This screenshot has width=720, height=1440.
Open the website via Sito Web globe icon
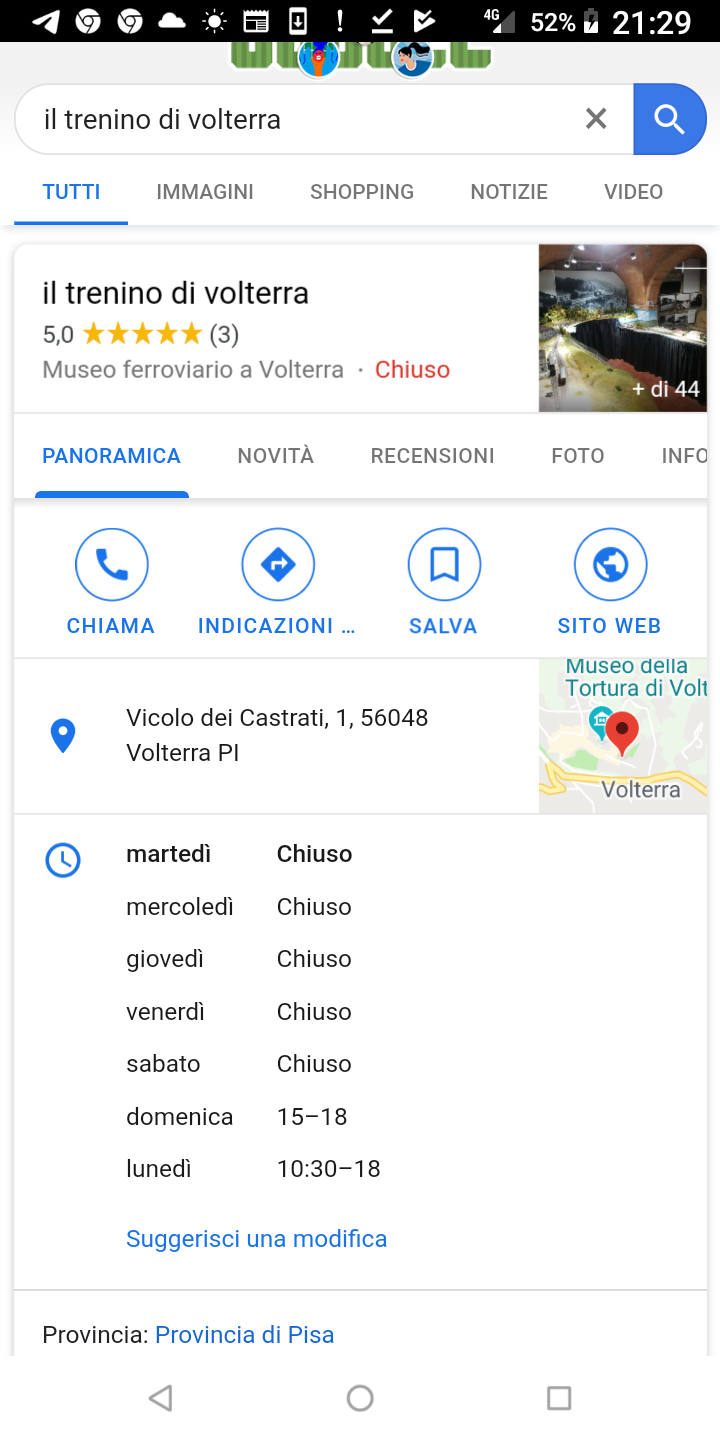[610, 564]
